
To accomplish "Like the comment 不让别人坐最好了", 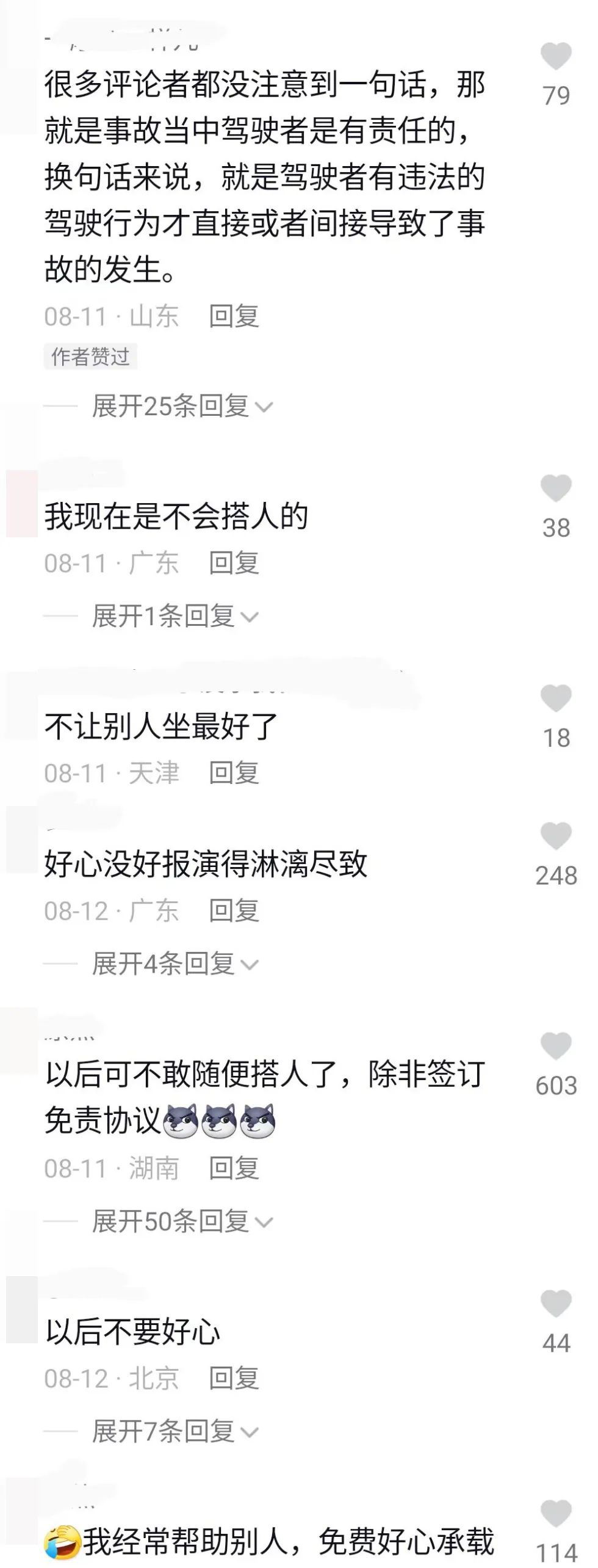I will pos(555,699).
